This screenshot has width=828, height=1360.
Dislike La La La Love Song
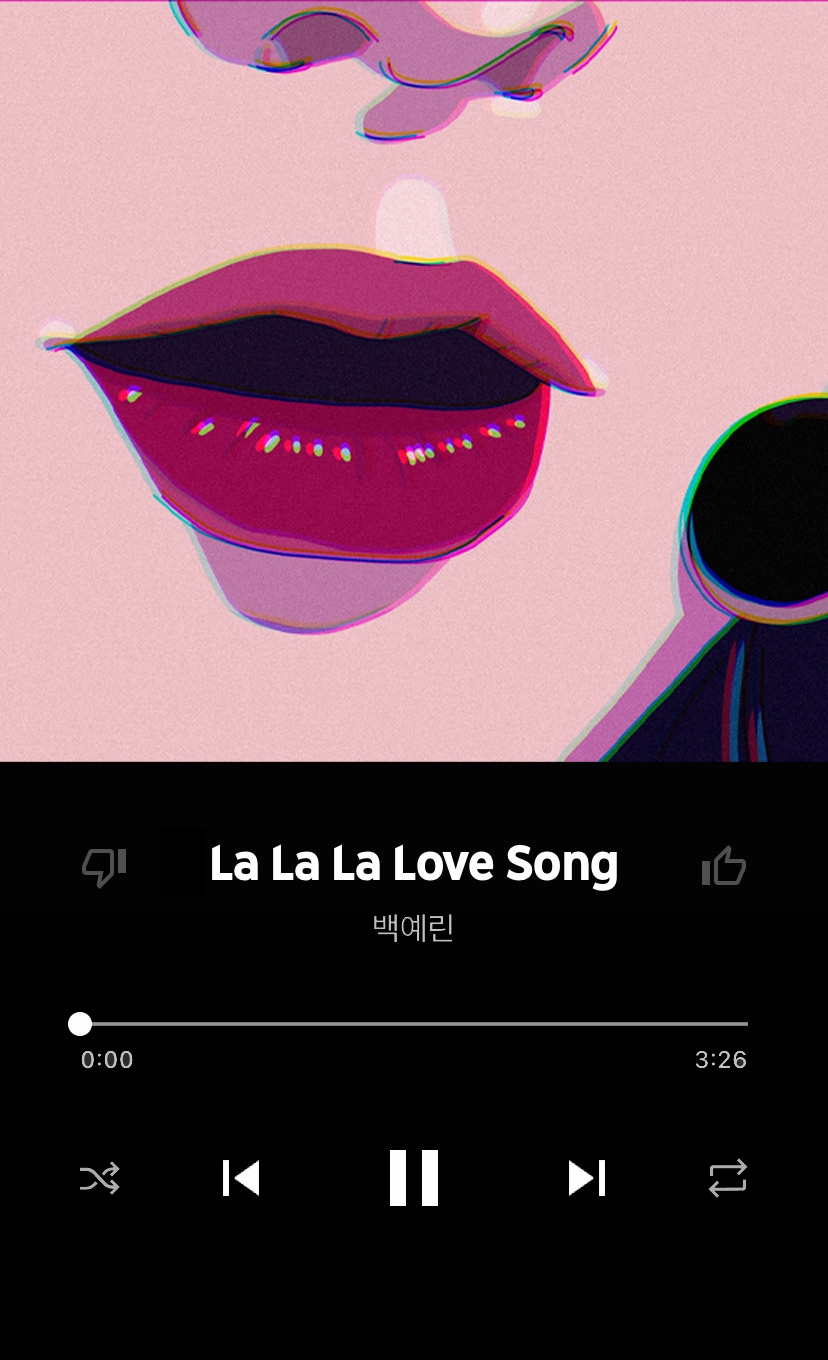[x=104, y=866]
